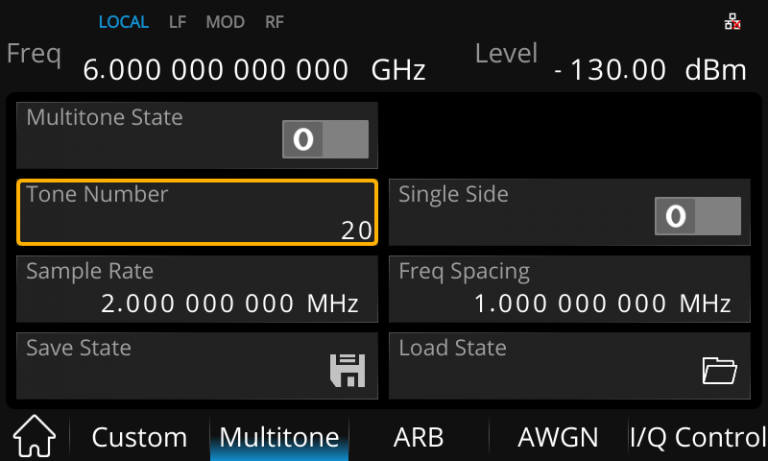Change the Sample Rate value
768x461 pixels.
pyautogui.click(x=197, y=289)
